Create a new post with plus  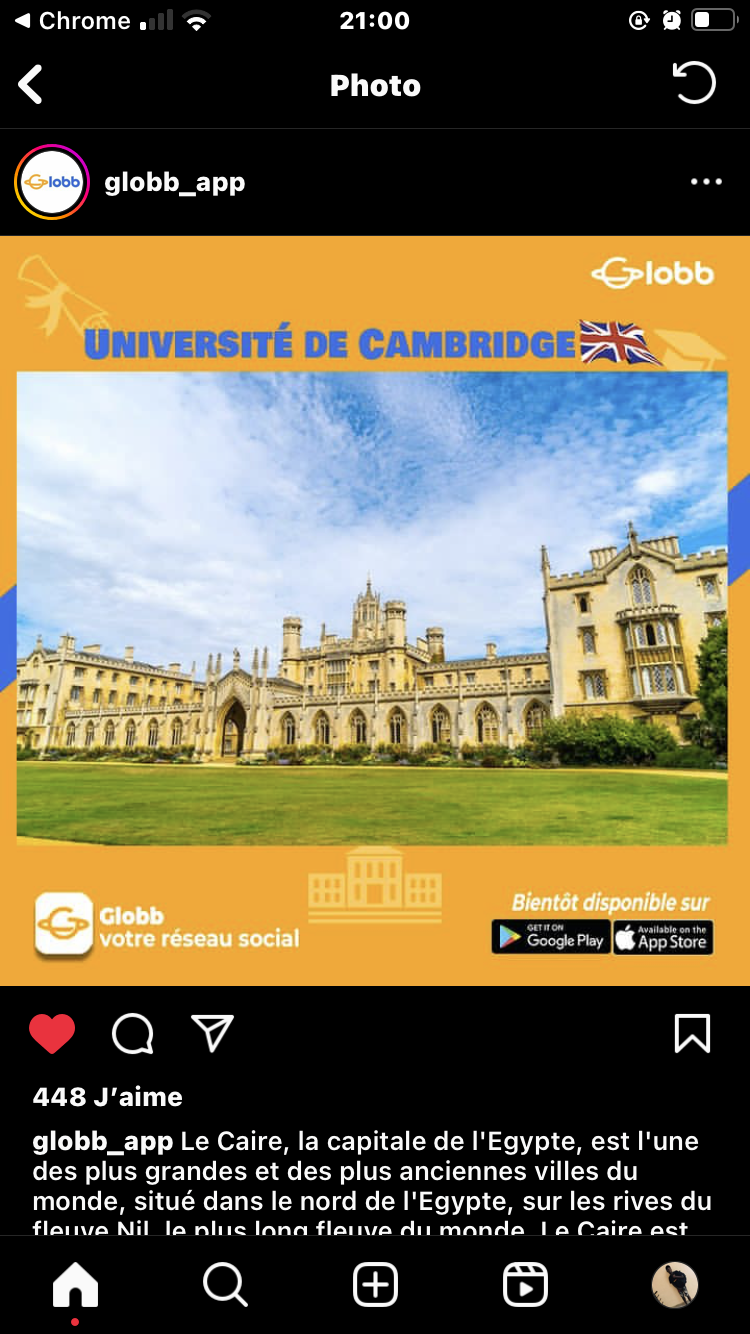point(375,1284)
